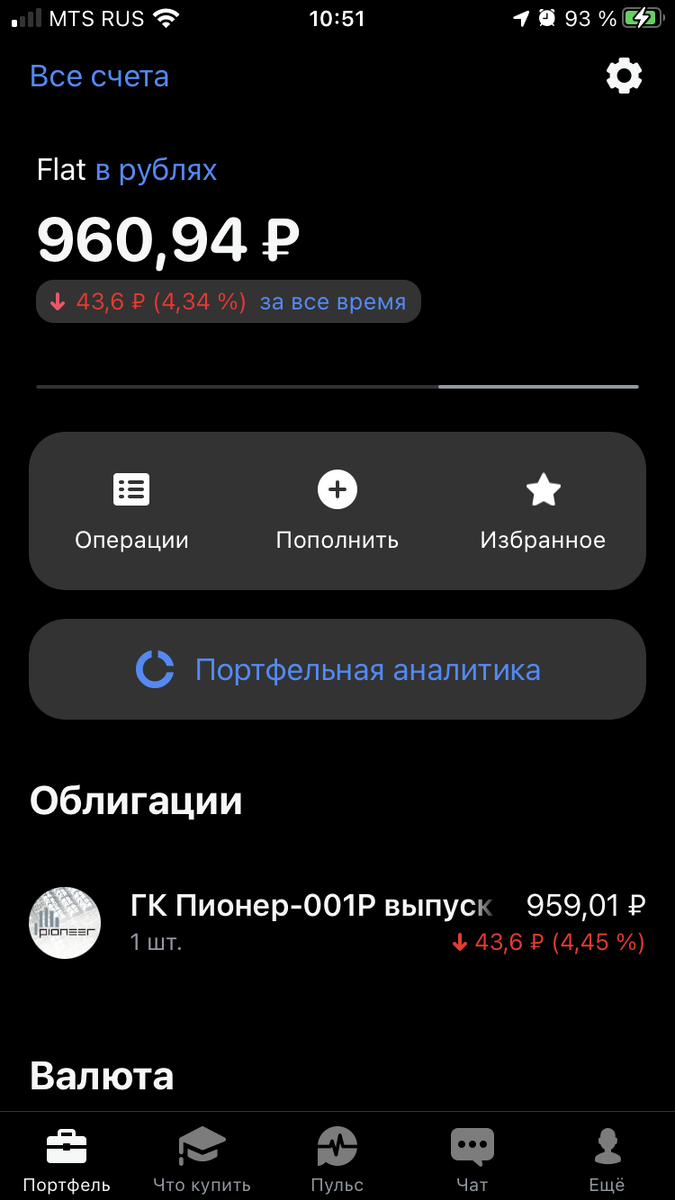Viewport: 675px width, 1200px height.
Task: Change the currency via «в рублях»
Action: coord(156,170)
